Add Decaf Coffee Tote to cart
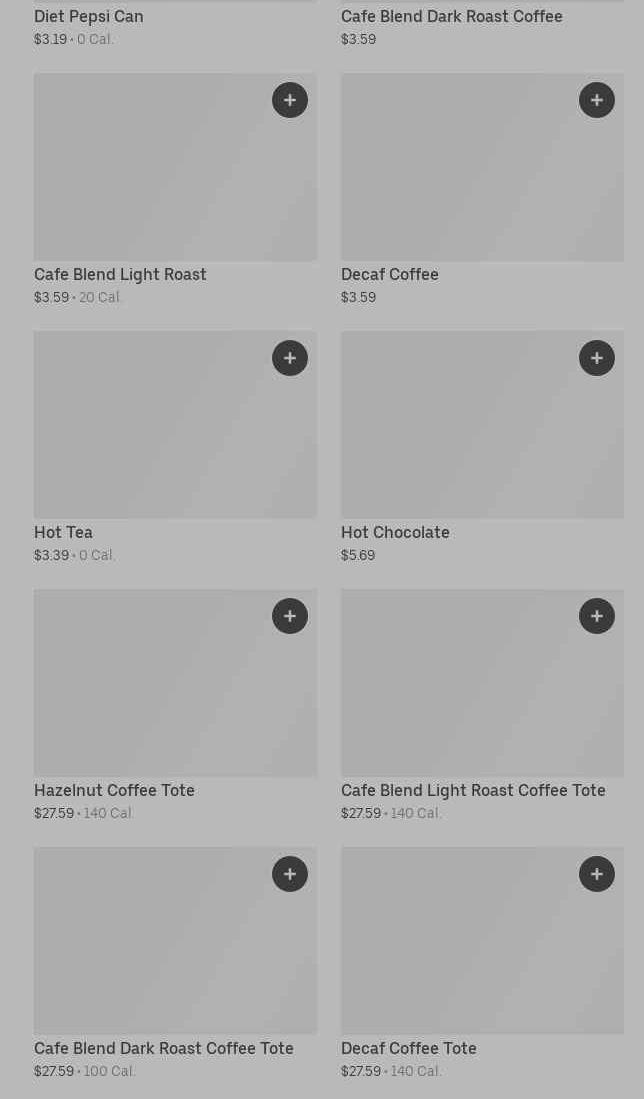Viewport: 644px width, 1099px height. [x=597, y=874]
